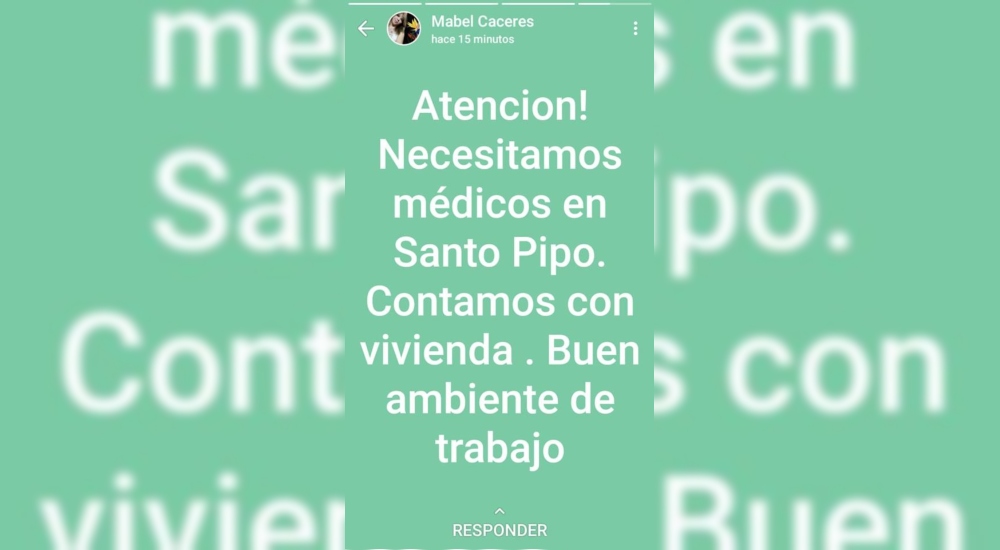
Task: Open Mabel Caceres' profile picture
Action: 404,29
